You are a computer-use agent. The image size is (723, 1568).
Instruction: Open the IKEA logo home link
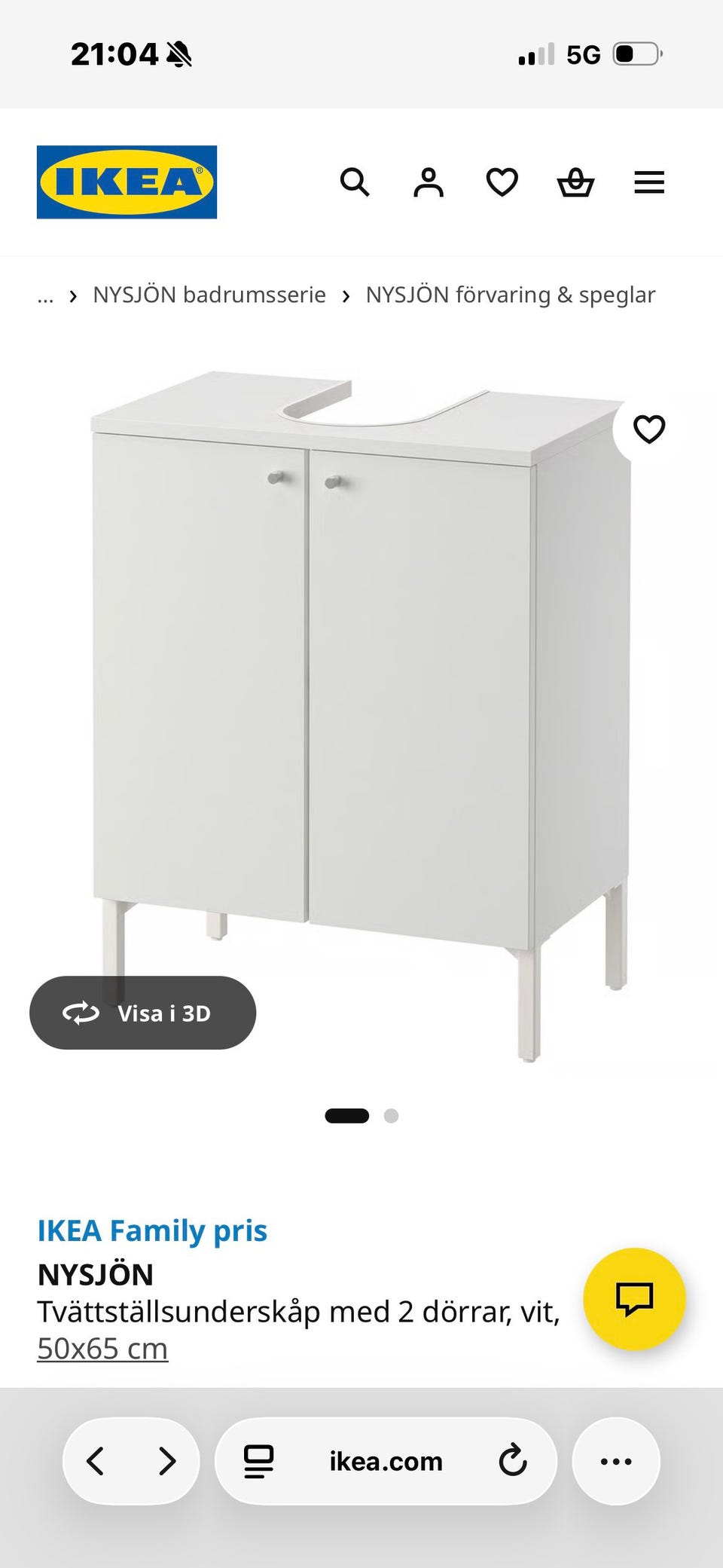click(x=127, y=182)
